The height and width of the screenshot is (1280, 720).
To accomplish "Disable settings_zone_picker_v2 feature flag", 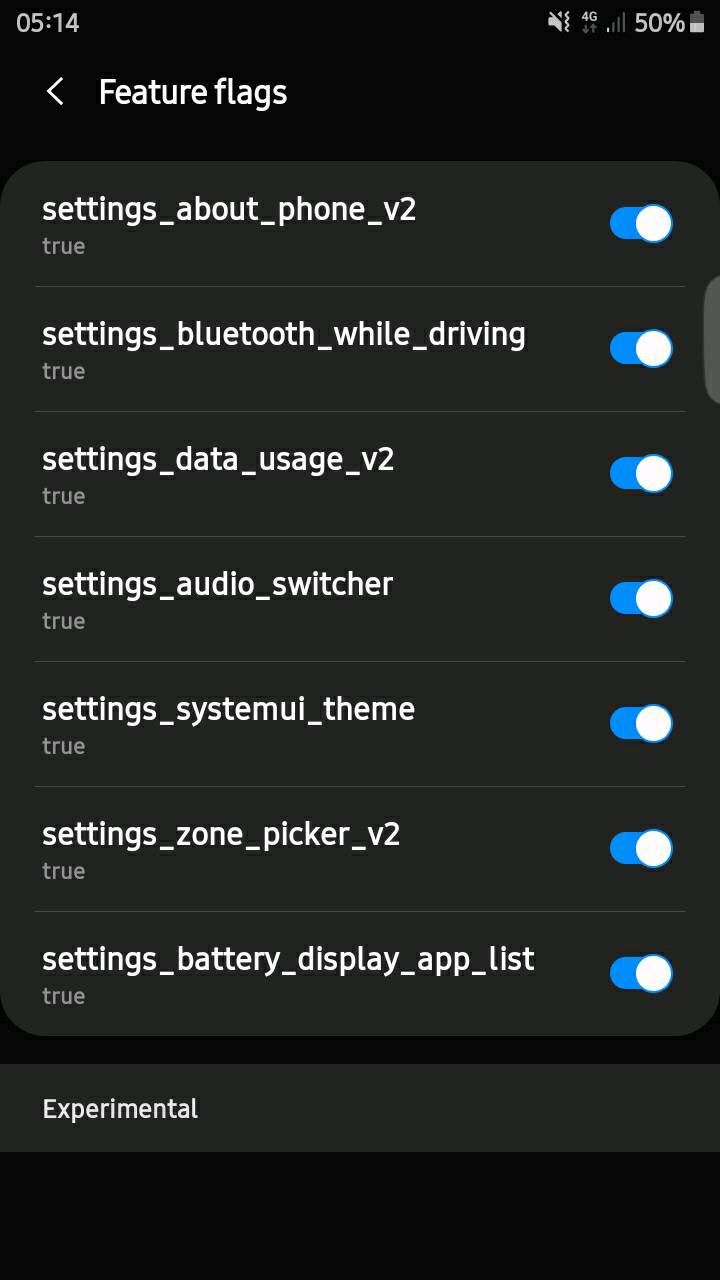I will point(641,847).
